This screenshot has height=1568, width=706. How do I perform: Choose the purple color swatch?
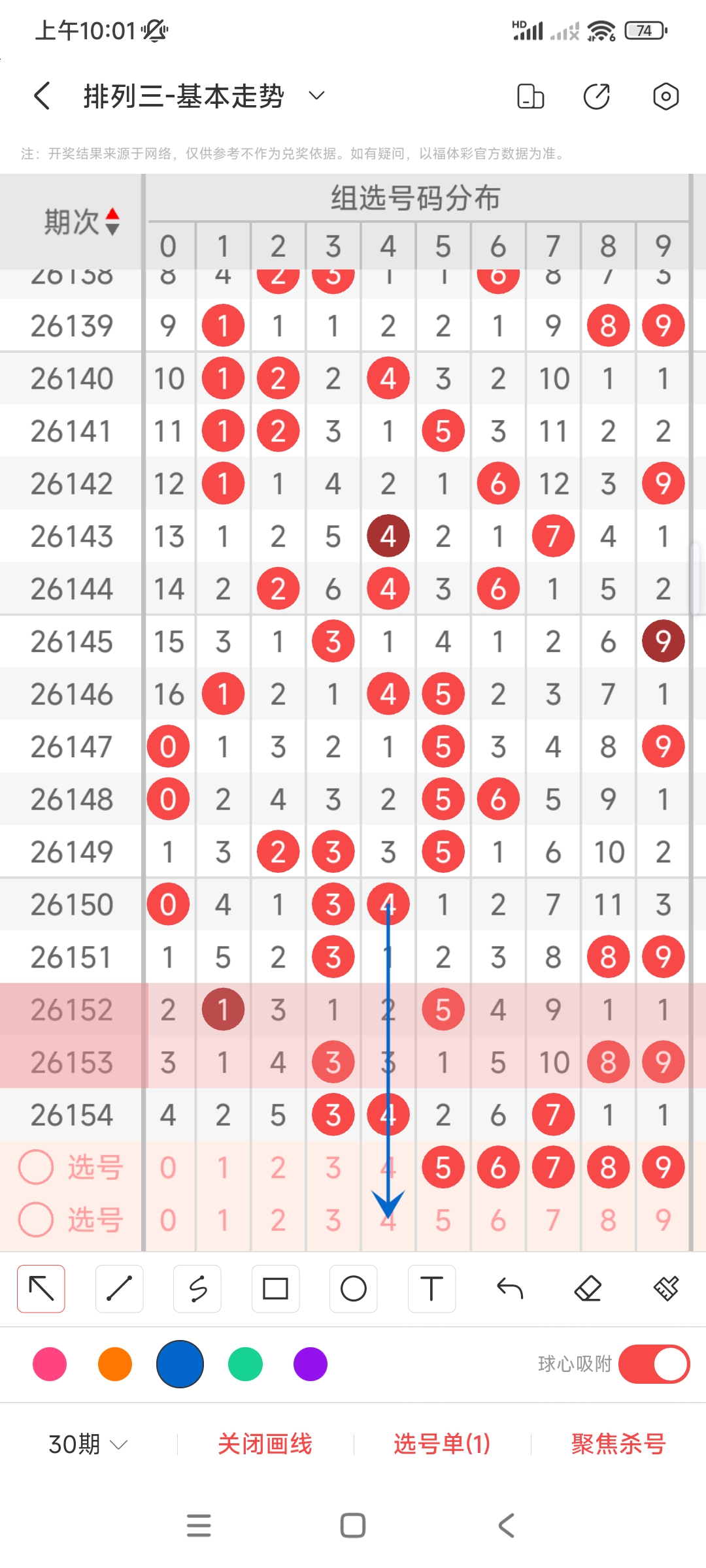311,1364
